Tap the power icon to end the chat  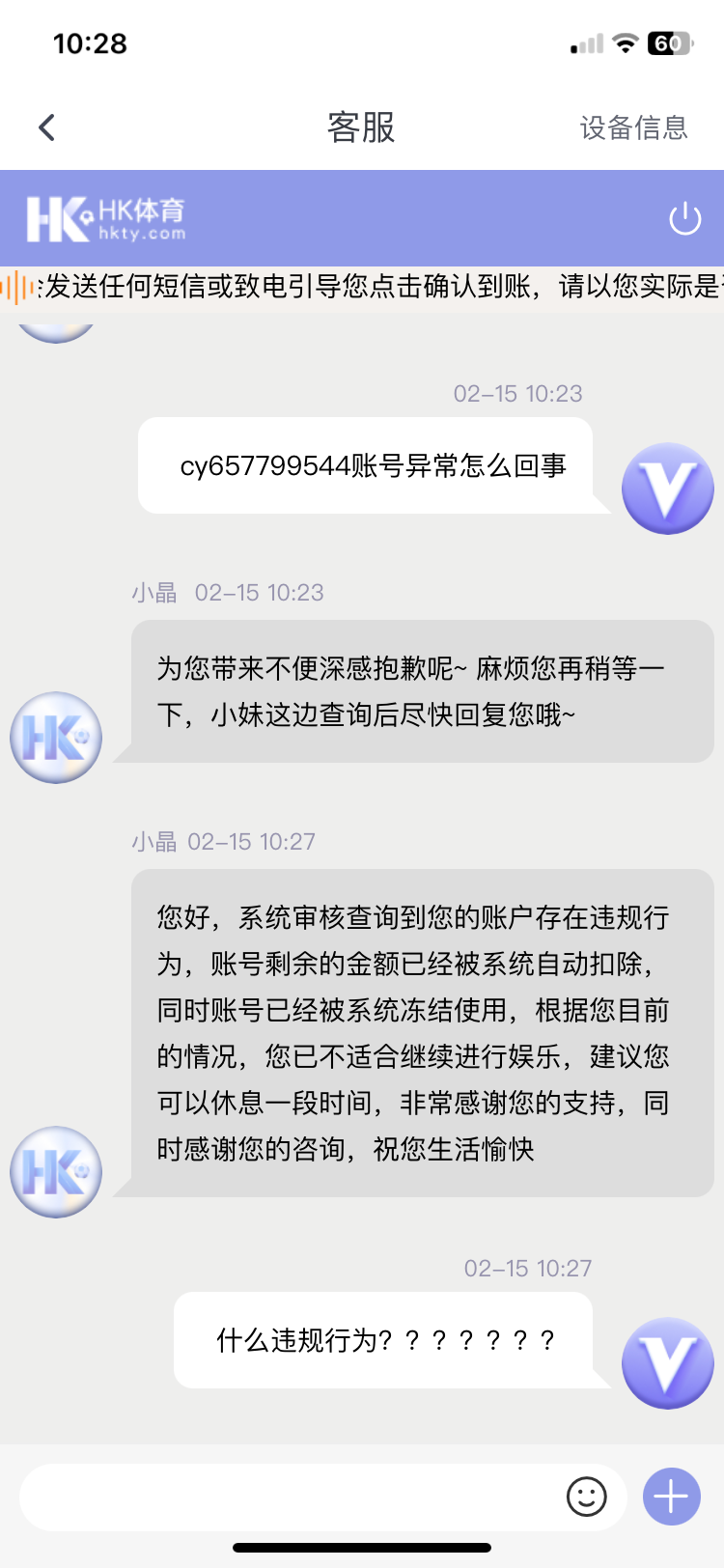684,218
